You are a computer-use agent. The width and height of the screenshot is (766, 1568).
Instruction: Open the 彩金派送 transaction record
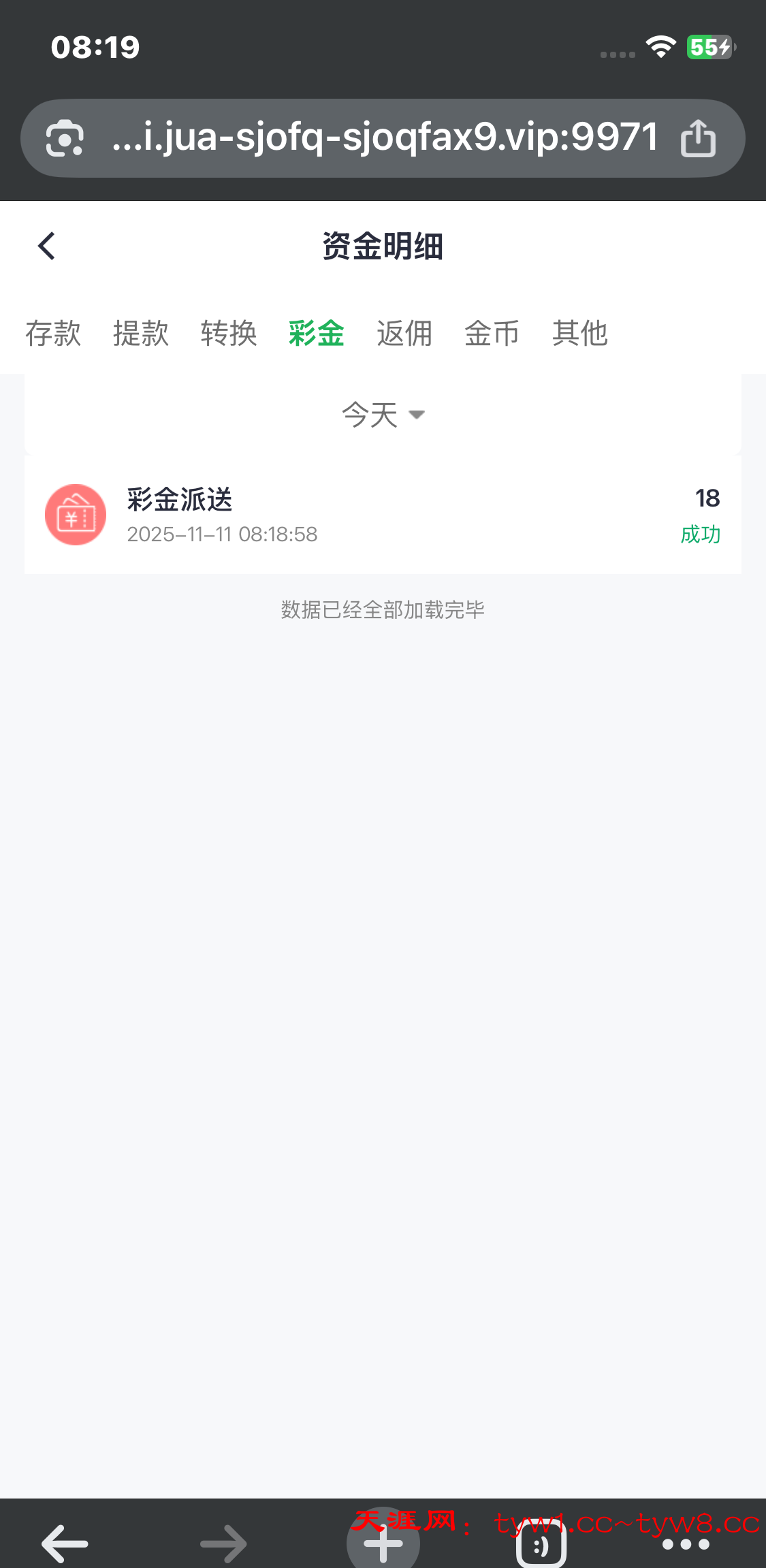click(383, 515)
